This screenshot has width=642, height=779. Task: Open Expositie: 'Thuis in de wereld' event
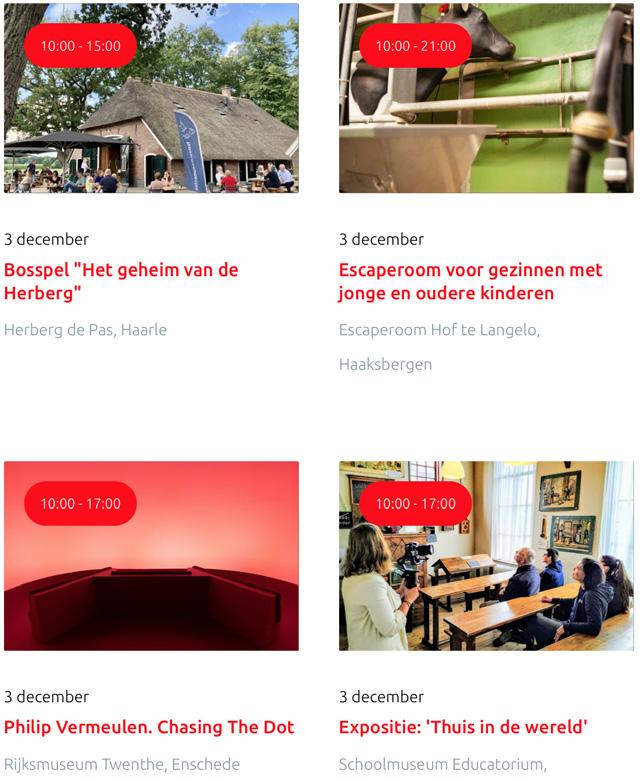pos(463,727)
